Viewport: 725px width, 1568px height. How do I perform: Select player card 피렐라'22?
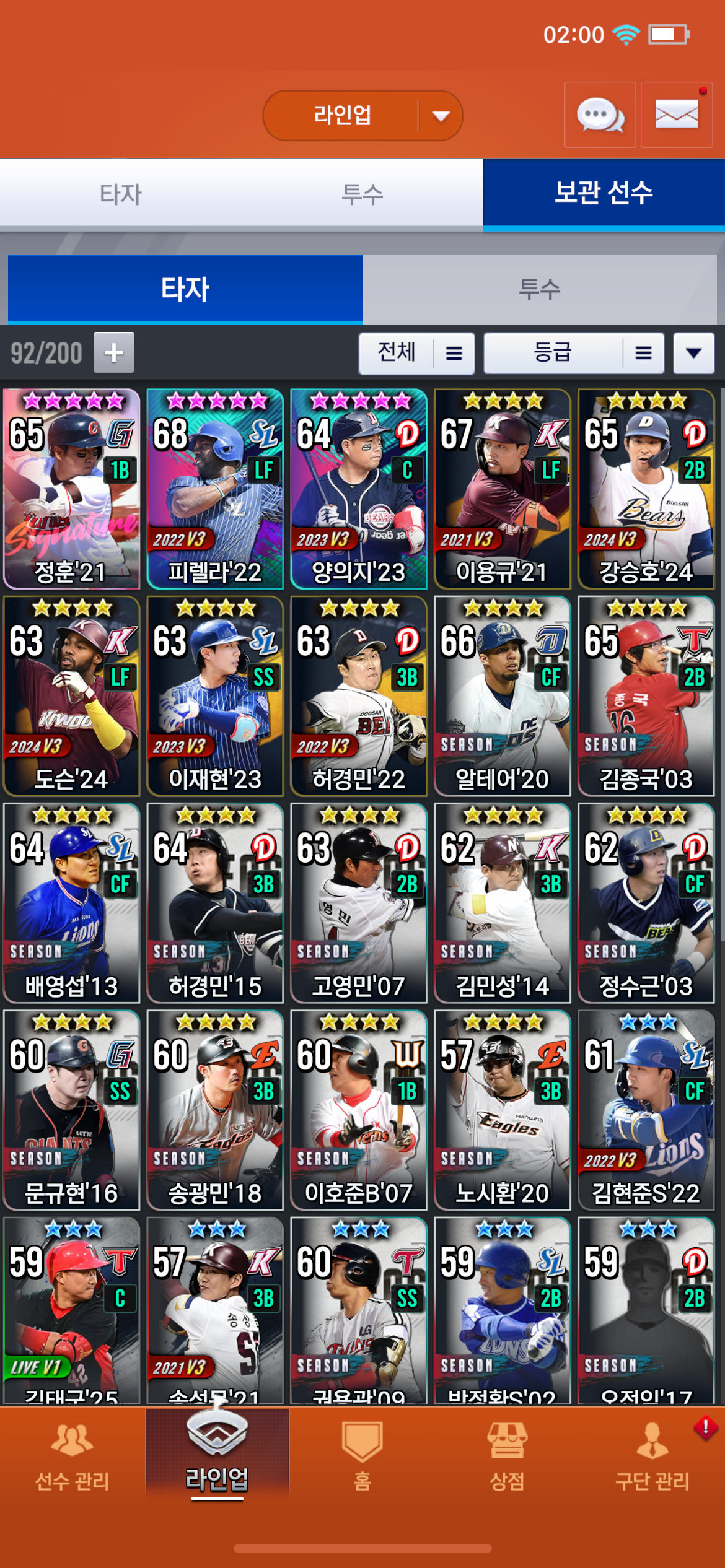(215, 489)
